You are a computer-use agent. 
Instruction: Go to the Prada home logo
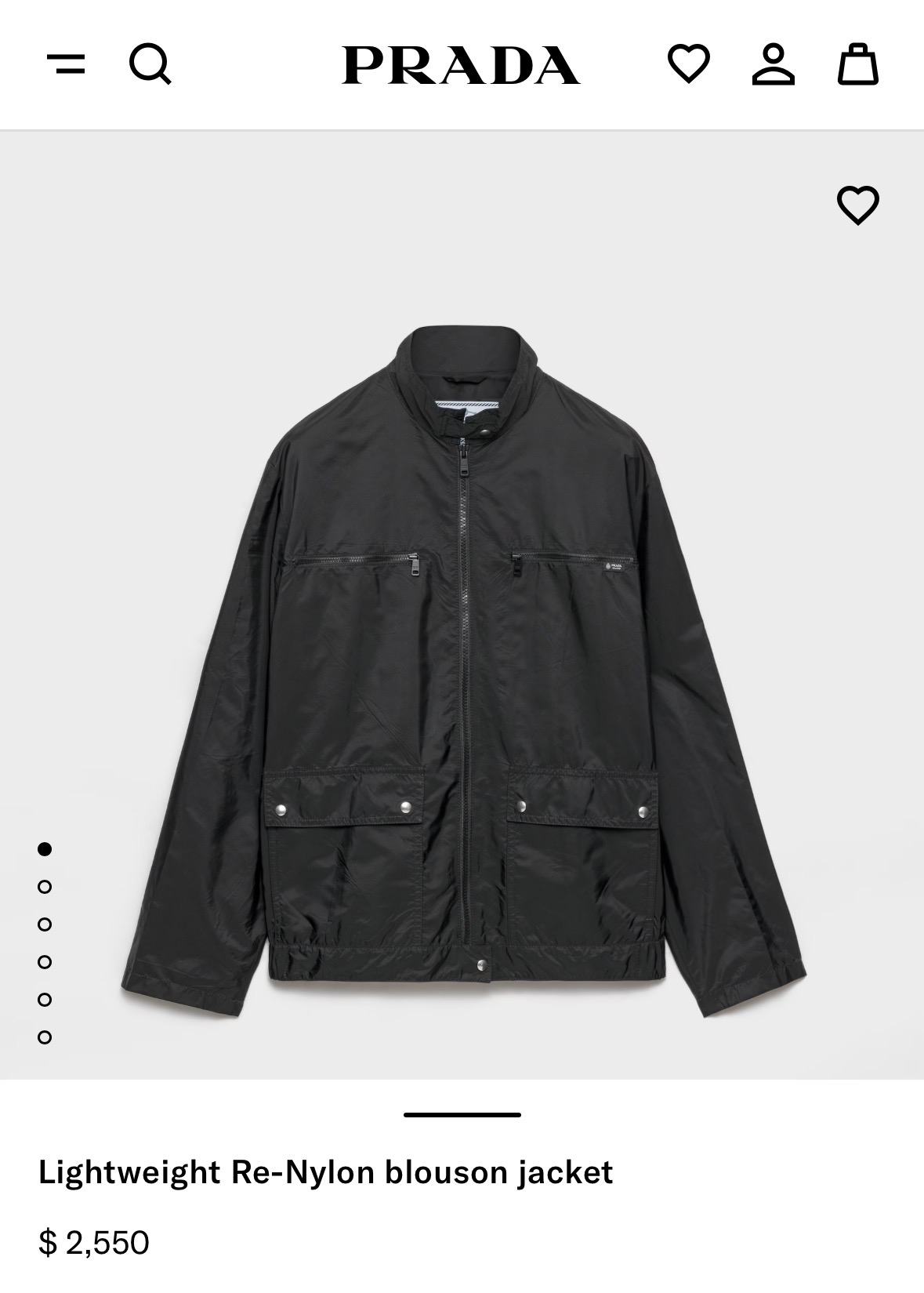click(x=461, y=65)
